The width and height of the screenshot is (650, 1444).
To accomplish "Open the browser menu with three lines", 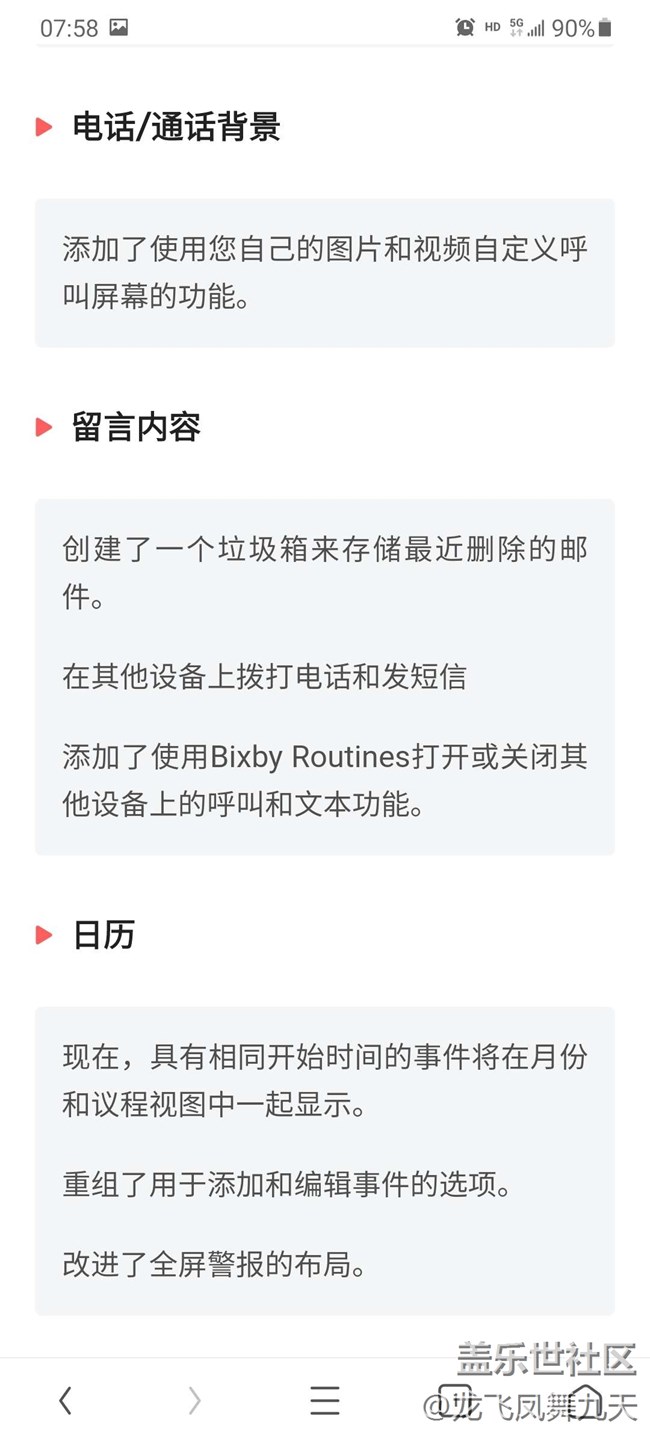I will (325, 1401).
